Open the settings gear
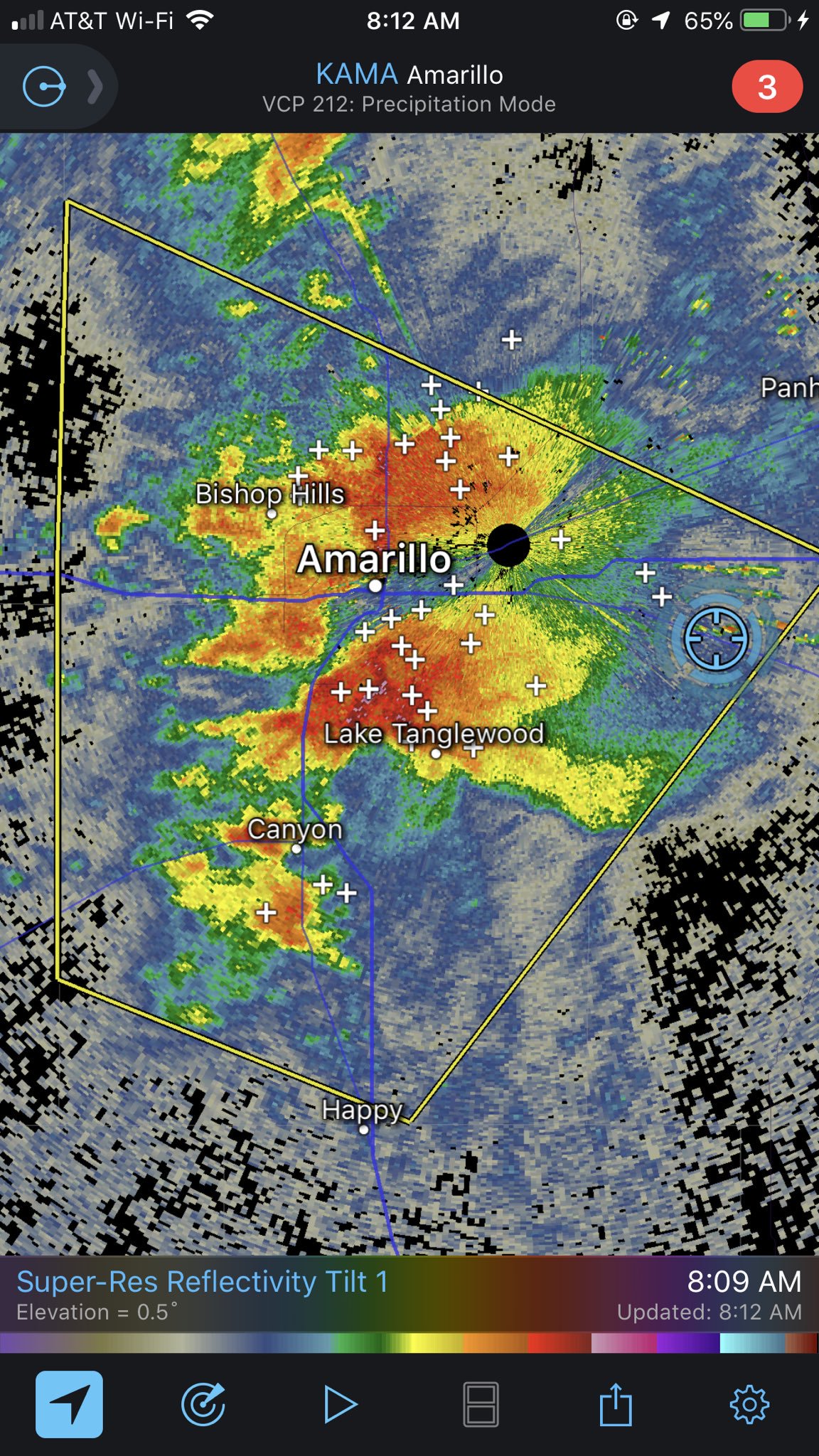 (x=749, y=1404)
